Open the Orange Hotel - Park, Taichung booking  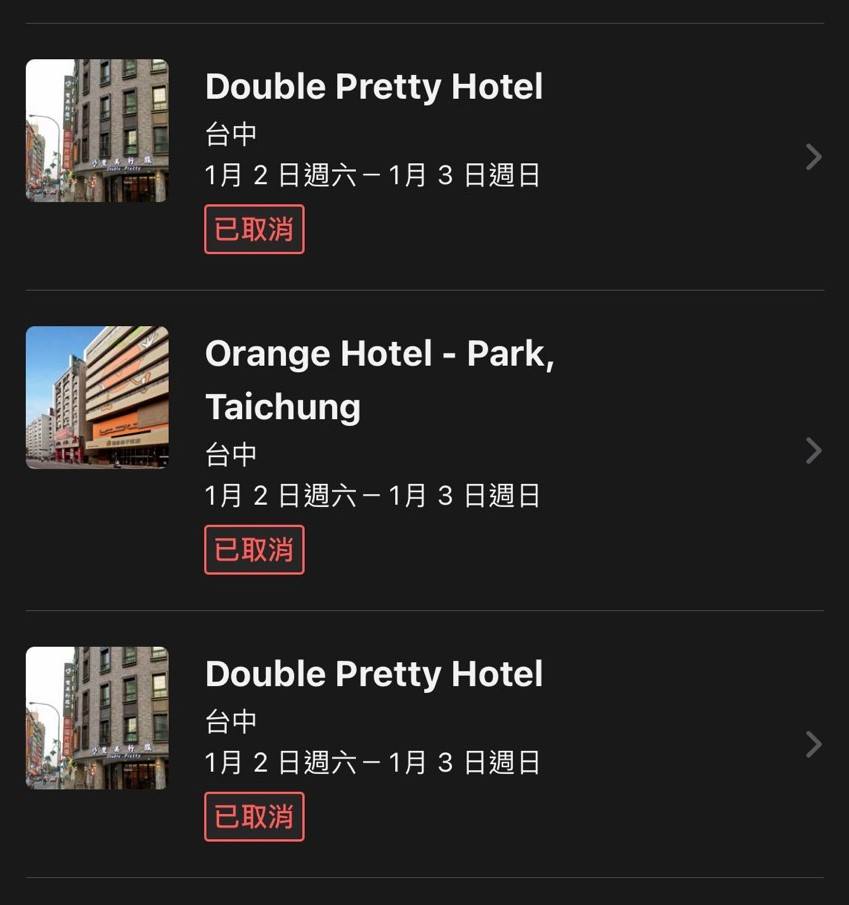380,380
